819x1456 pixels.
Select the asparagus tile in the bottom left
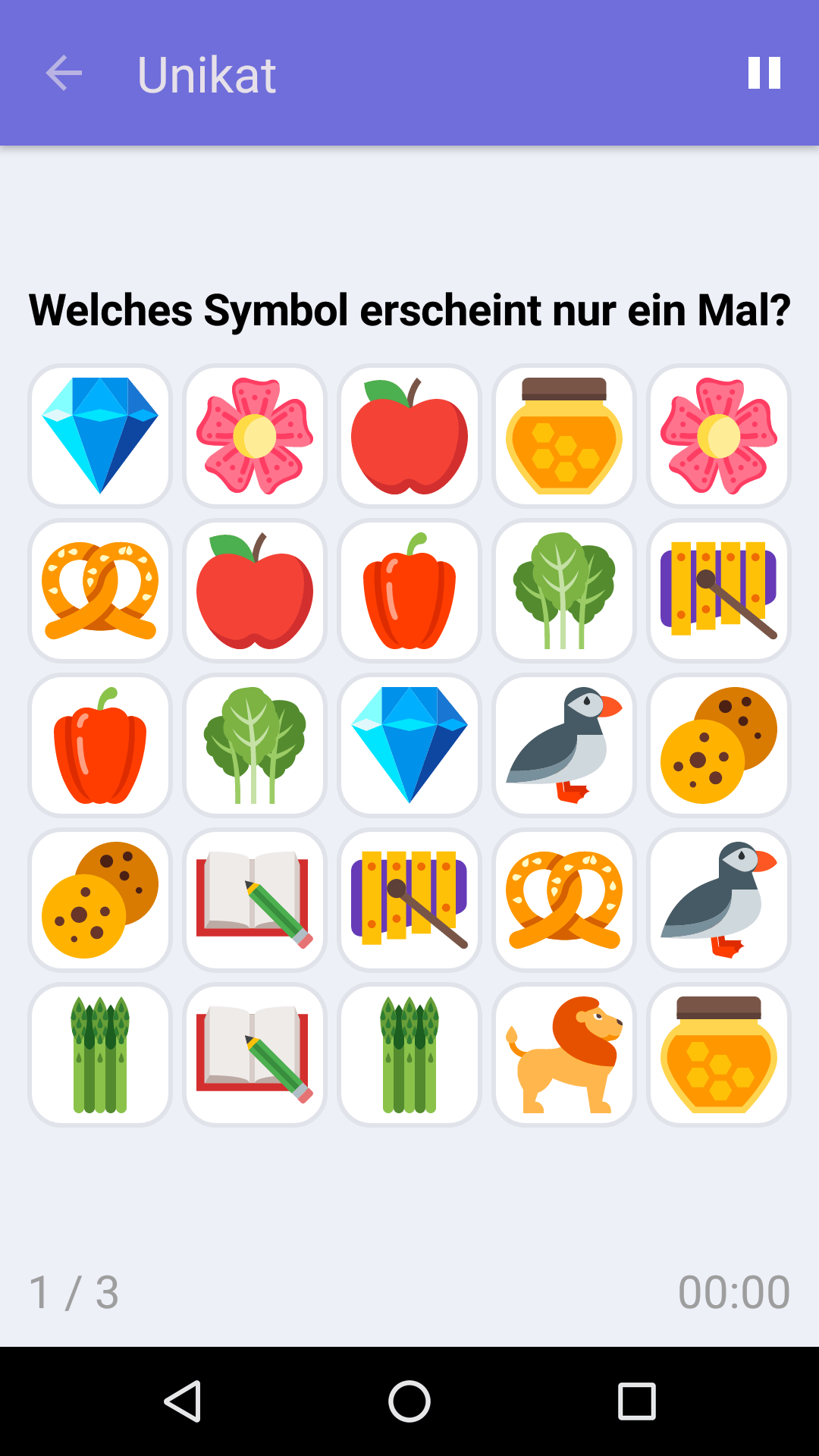click(99, 1054)
